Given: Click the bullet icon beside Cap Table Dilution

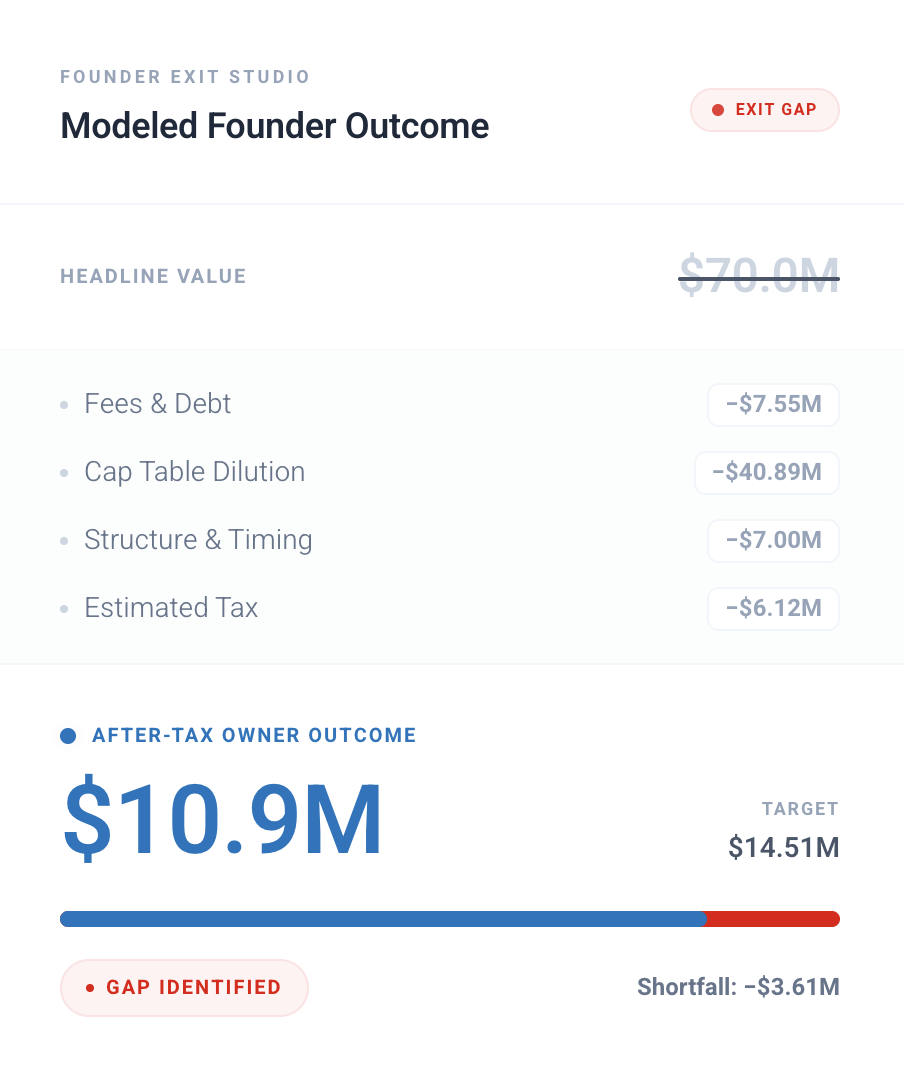Looking at the screenshot, I should (65, 473).
